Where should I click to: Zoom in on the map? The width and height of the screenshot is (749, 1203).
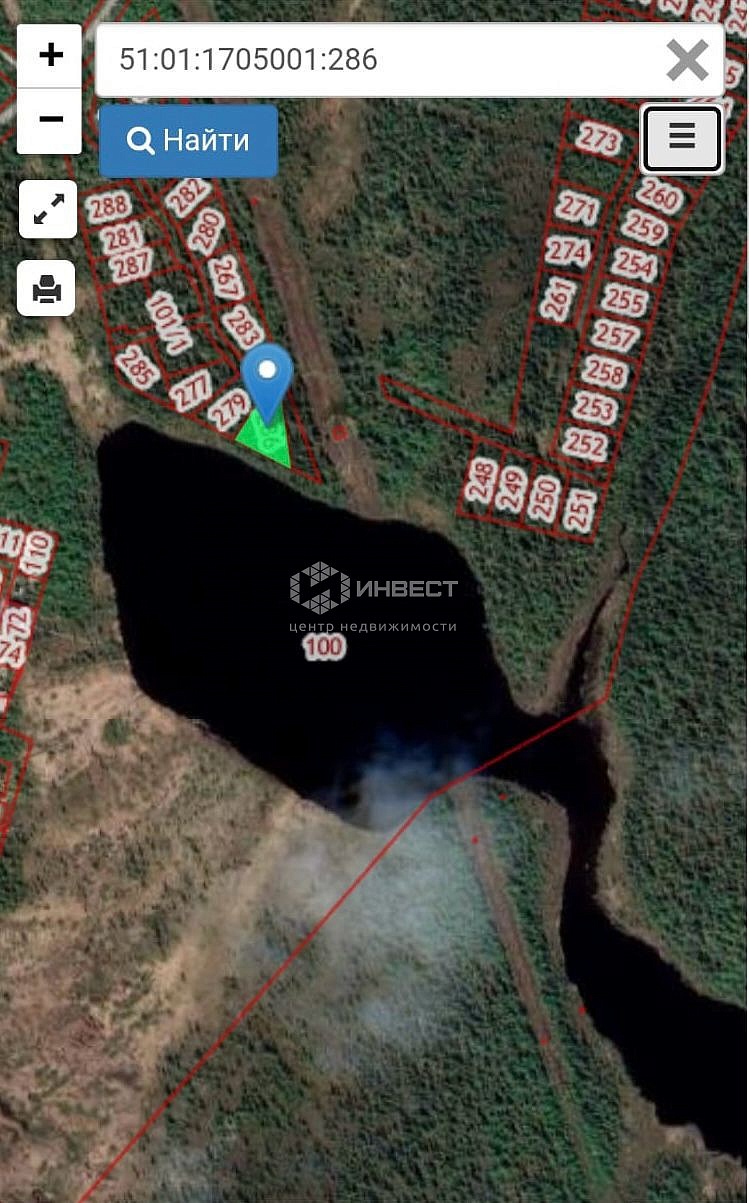50,56
